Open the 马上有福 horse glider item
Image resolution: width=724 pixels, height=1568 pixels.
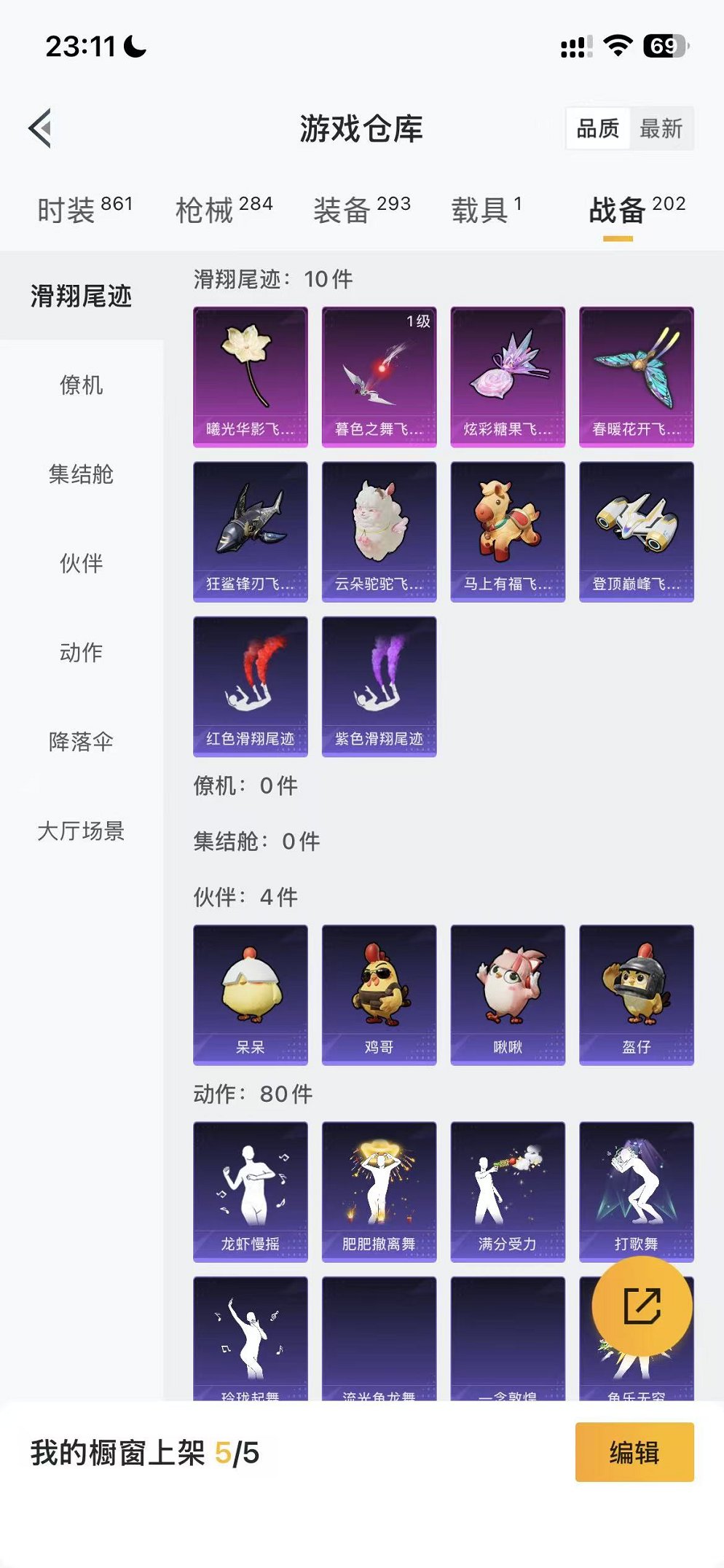508,530
